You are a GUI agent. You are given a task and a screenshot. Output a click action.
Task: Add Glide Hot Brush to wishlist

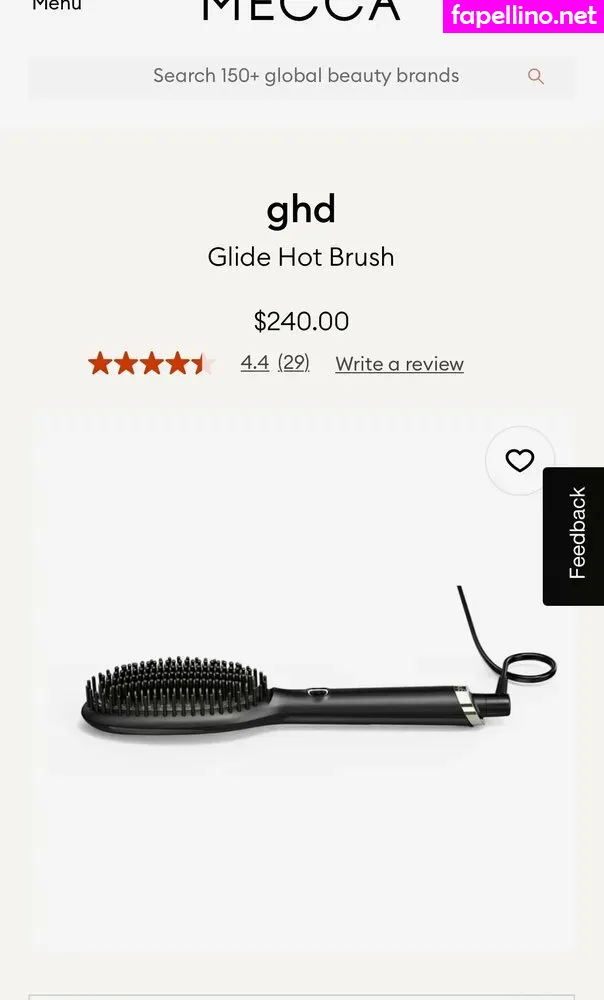(520, 460)
